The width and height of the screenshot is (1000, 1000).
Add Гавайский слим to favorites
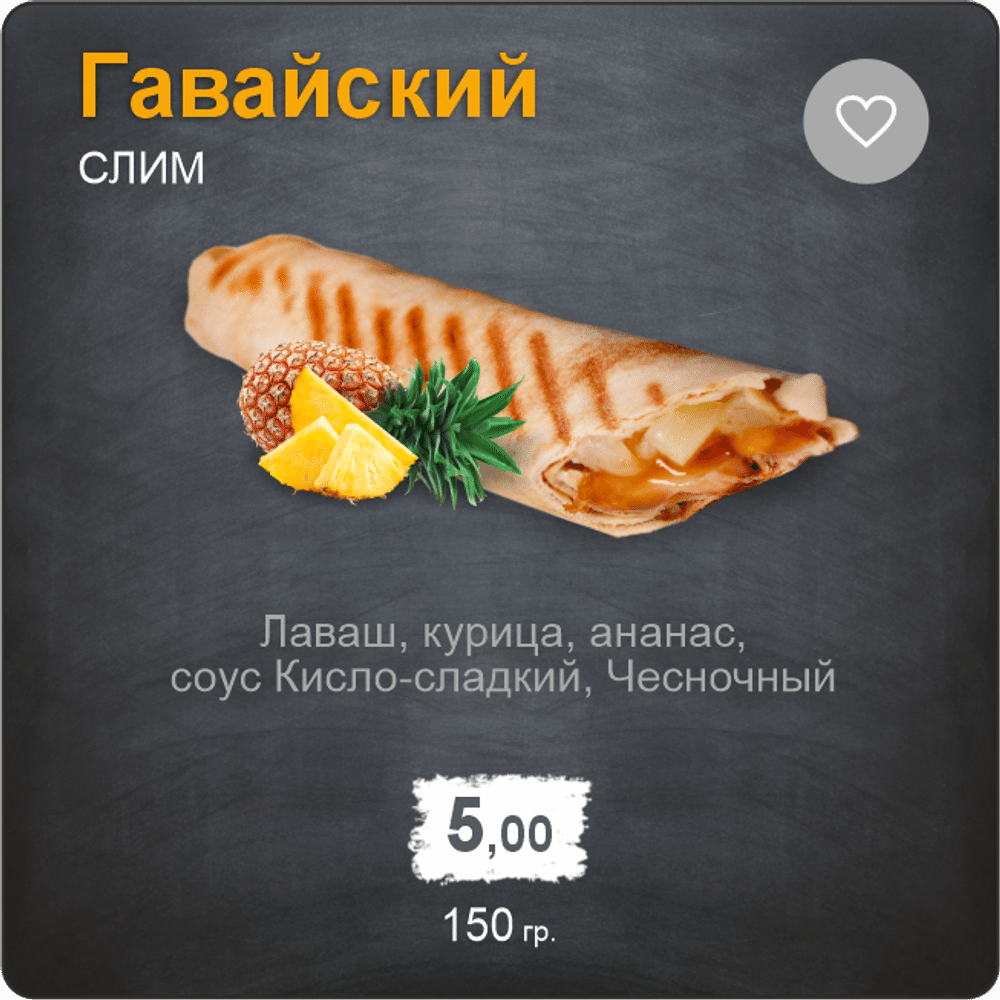865,122
